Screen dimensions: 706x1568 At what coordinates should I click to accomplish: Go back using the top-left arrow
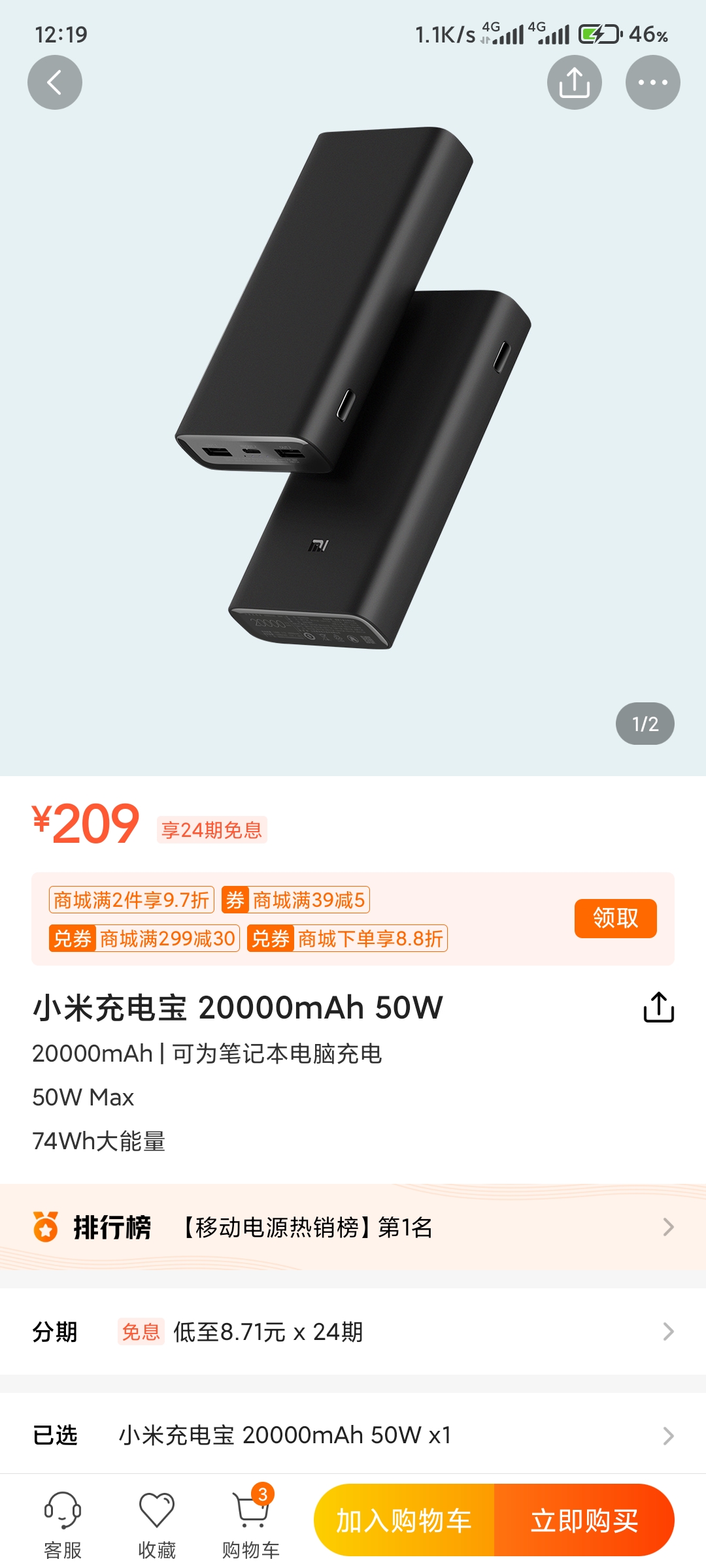point(55,82)
